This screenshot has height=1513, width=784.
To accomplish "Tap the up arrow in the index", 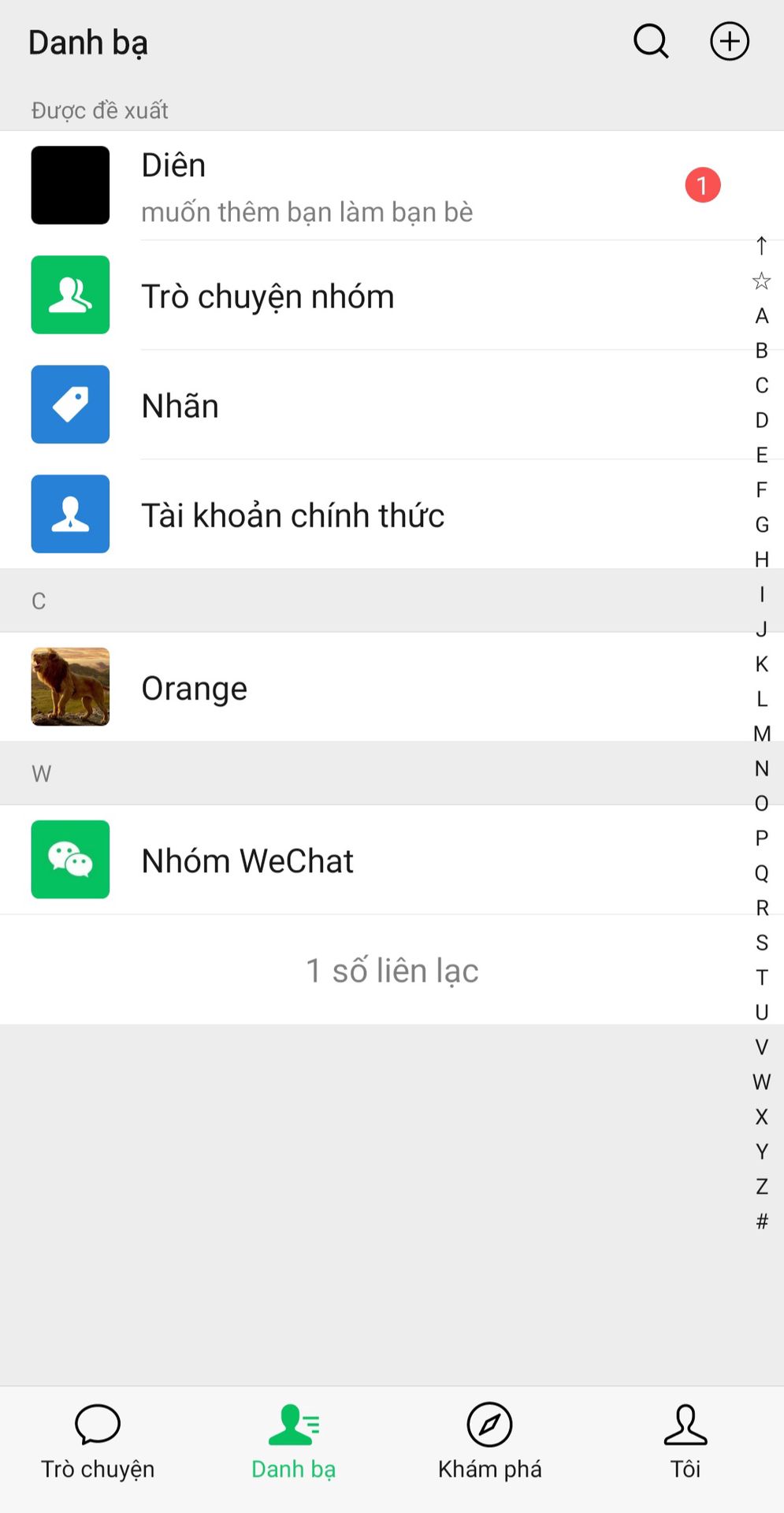I will tap(761, 246).
